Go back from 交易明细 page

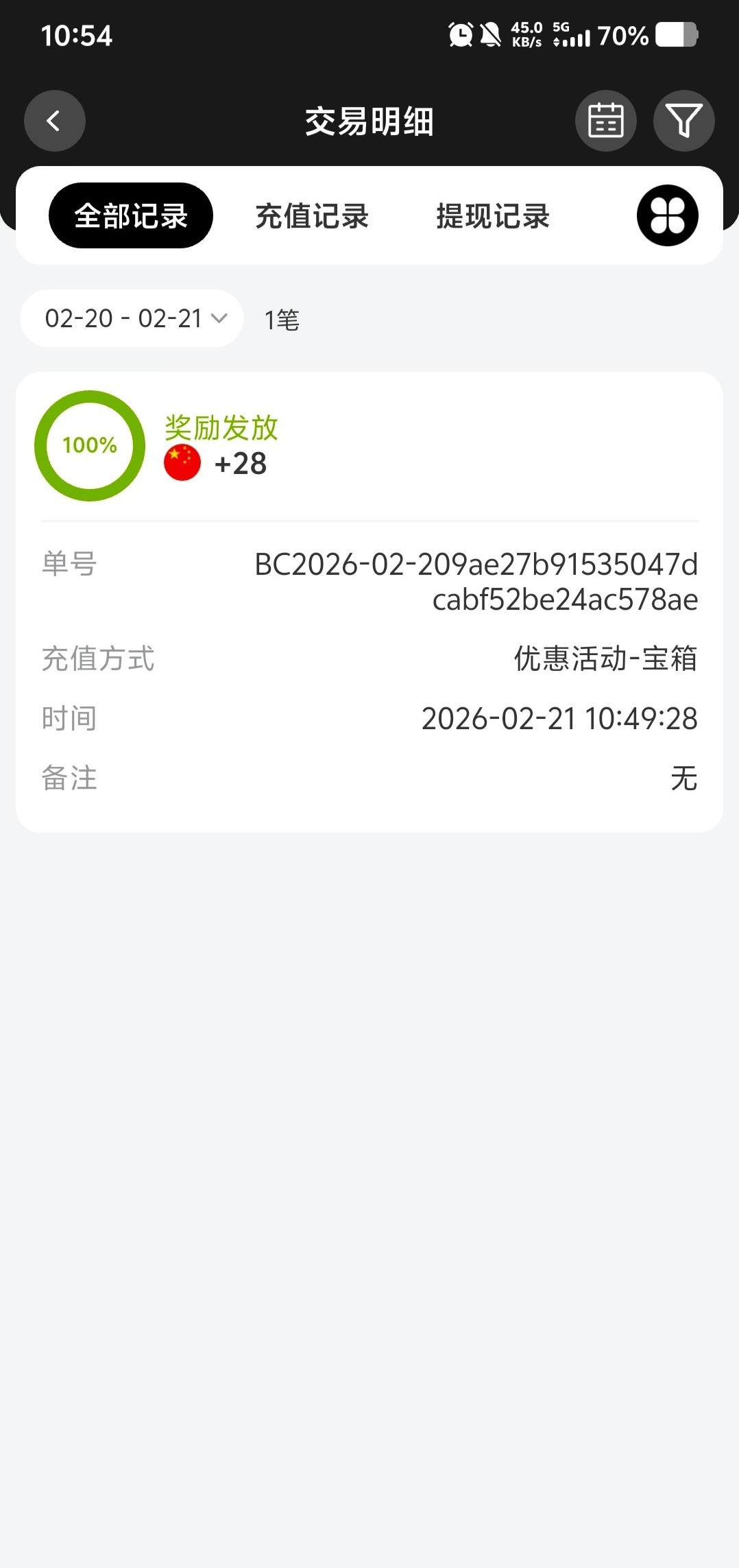tap(55, 121)
